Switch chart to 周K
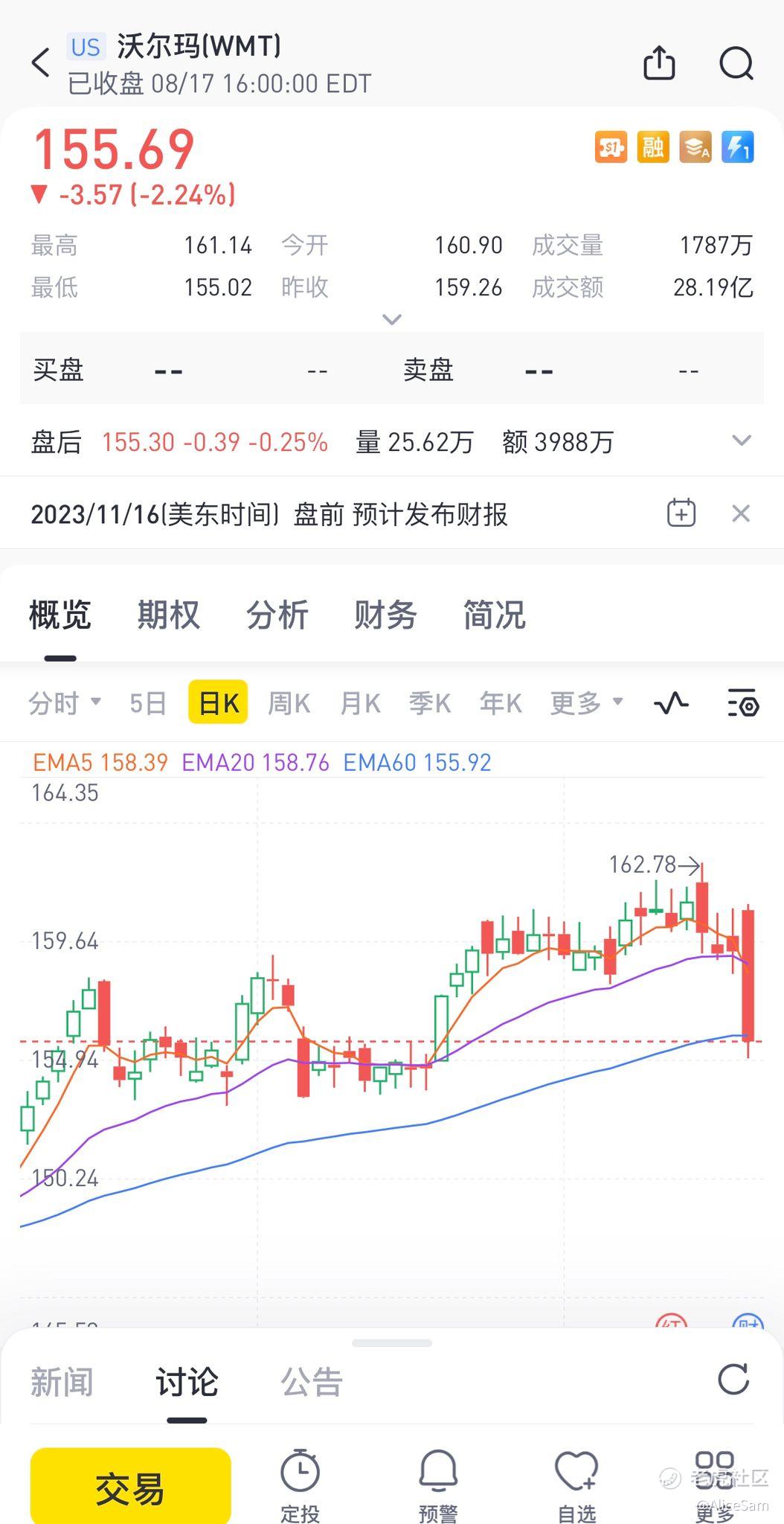The height and width of the screenshot is (1524, 784). [x=289, y=703]
